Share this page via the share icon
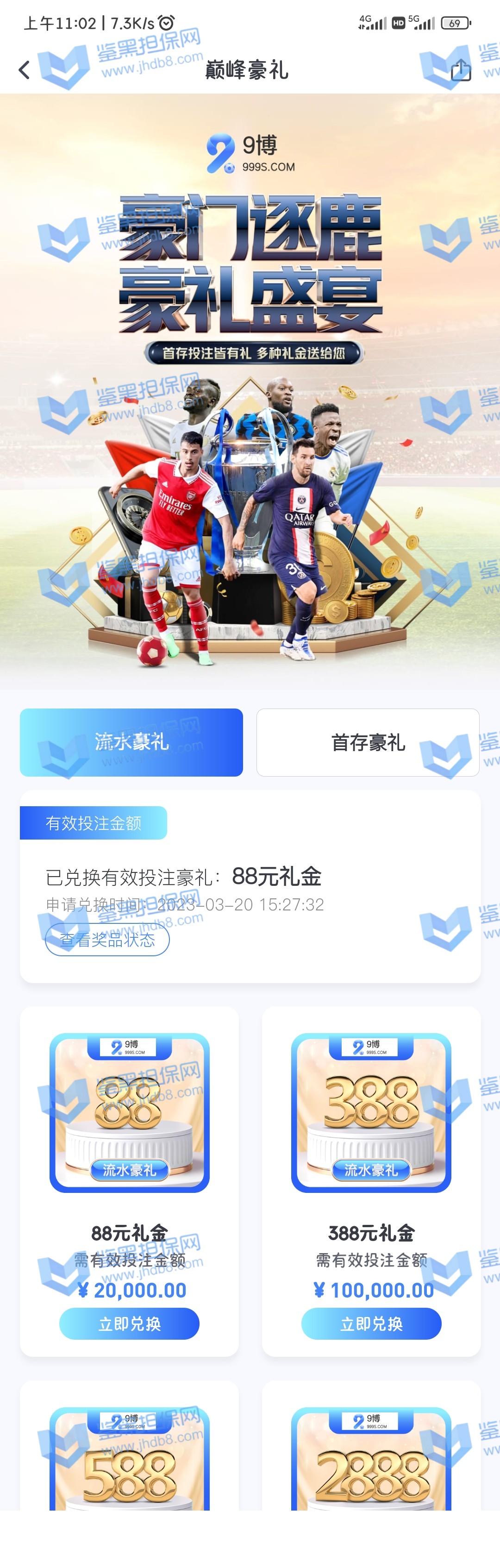Image resolution: width=500 pixels, height=1568 pixels. click(461, 70)
